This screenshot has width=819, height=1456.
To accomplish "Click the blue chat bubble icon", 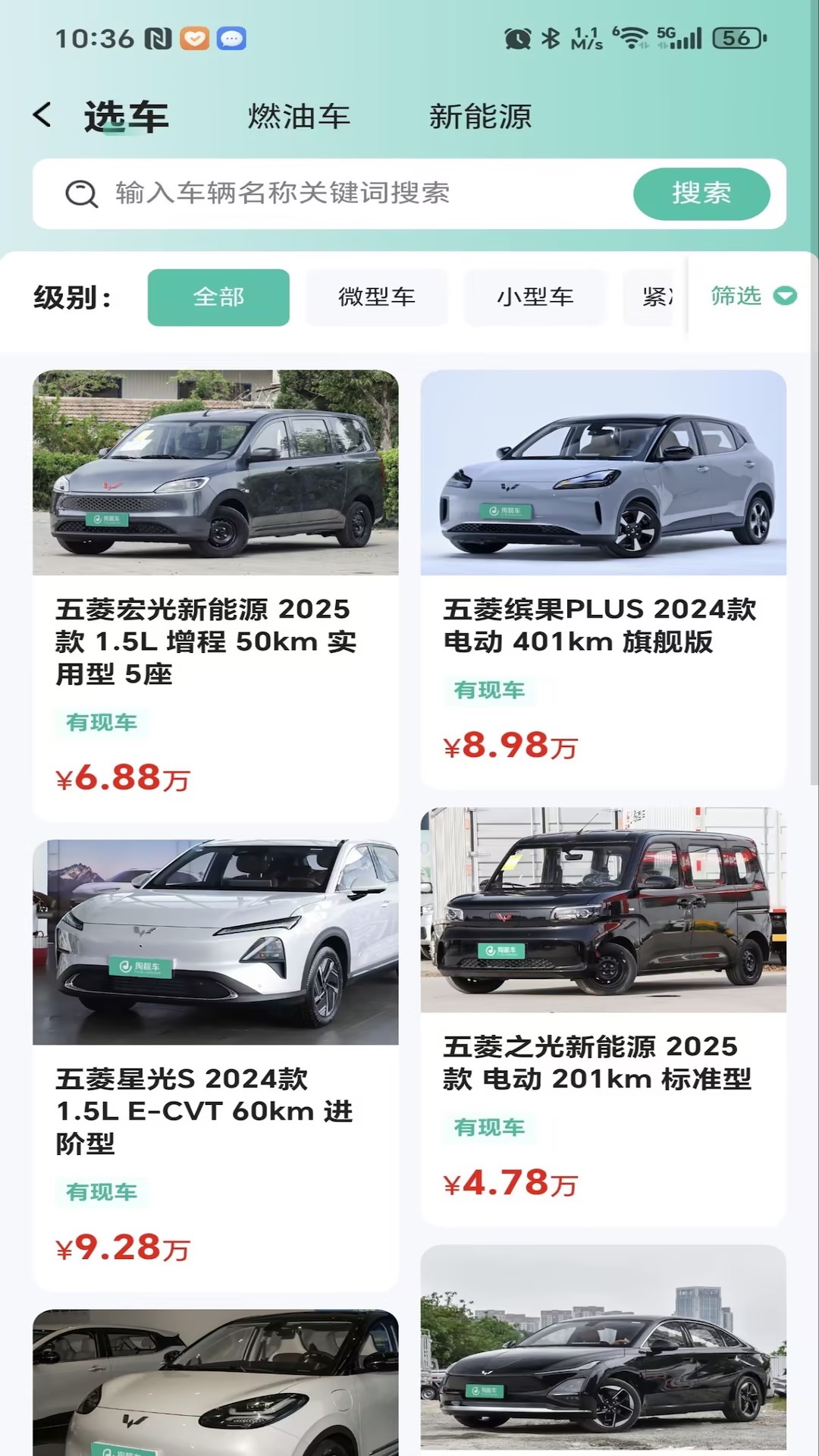I will 231,40.
